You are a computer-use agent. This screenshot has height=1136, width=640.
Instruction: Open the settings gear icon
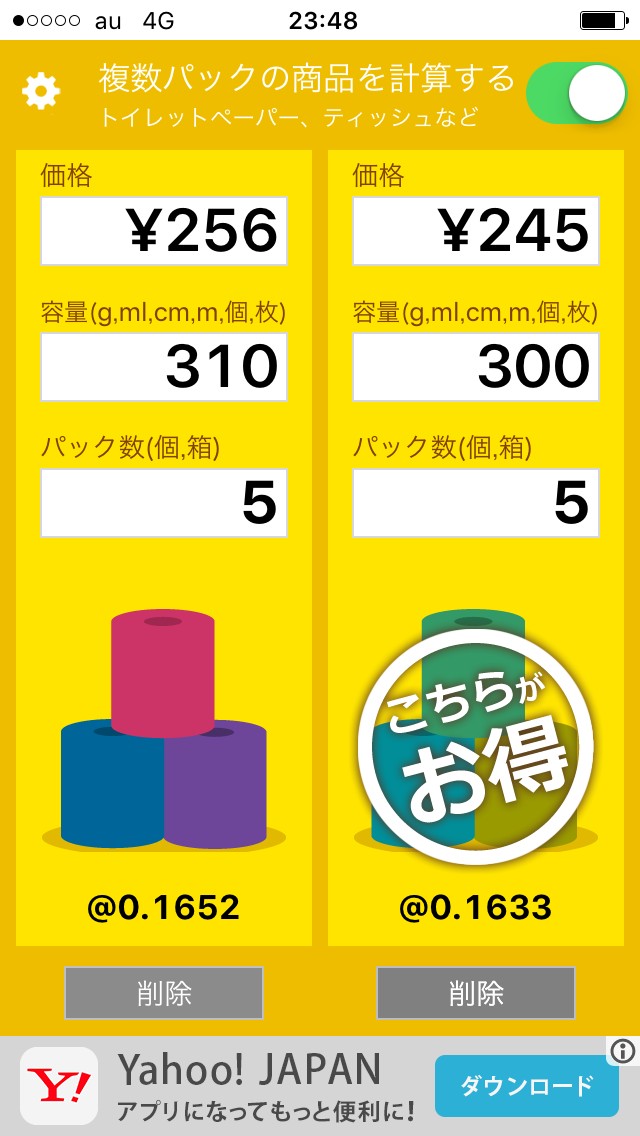click(41, 91)
